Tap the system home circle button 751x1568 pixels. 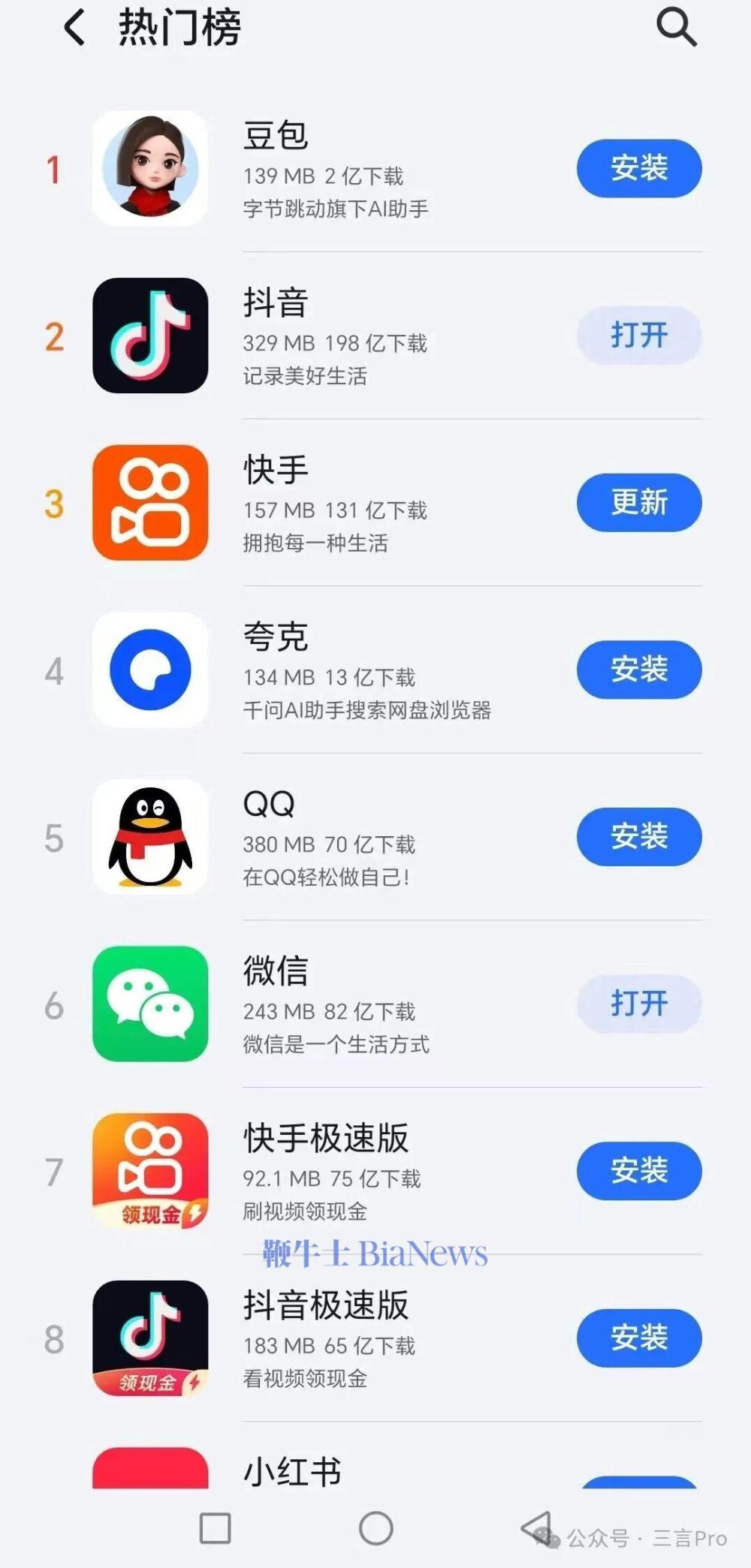pyautogui.click(x=375, y=1528)
